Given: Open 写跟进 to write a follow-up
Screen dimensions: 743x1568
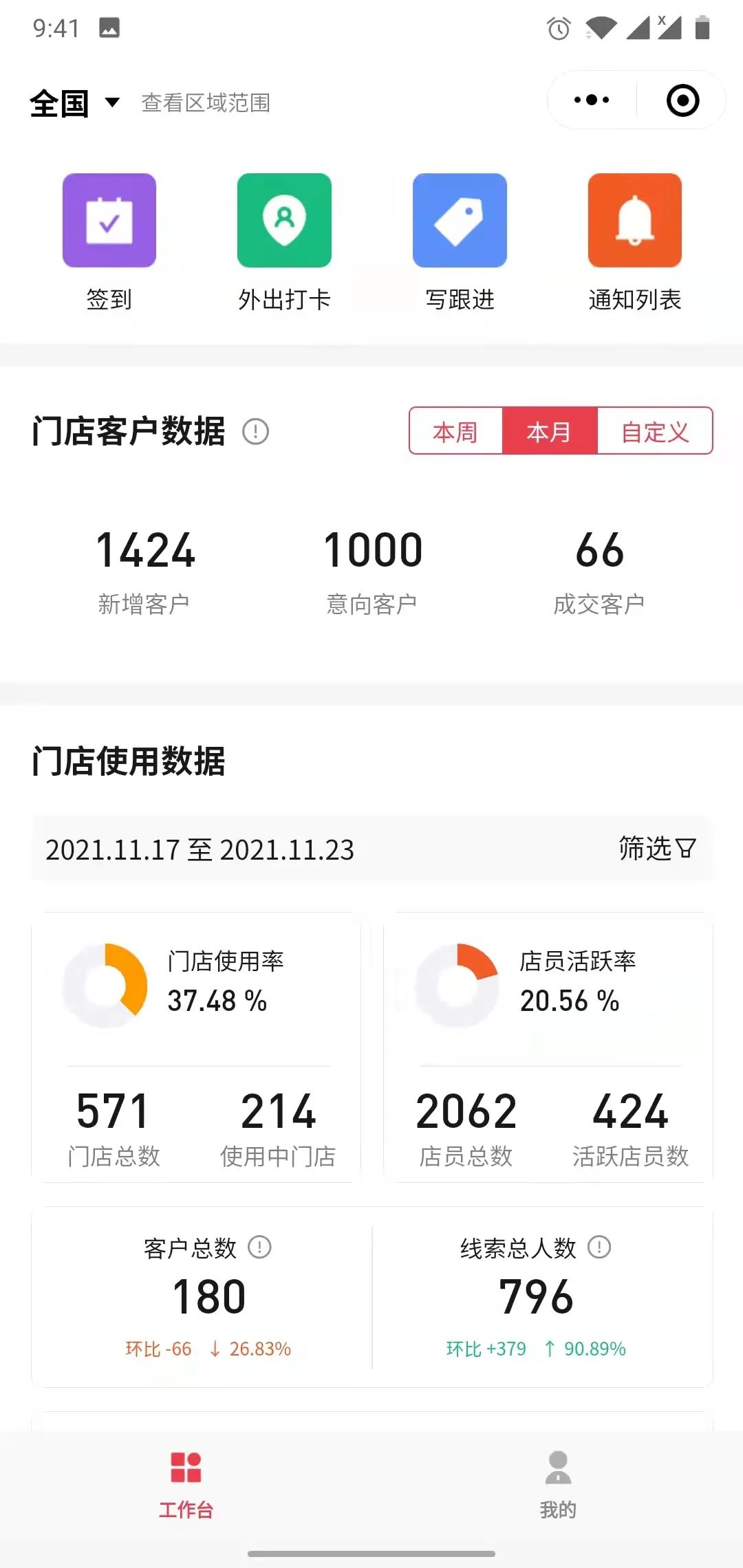Looking at the screenshot, I should pyautogui.click(x=460, y=221).
